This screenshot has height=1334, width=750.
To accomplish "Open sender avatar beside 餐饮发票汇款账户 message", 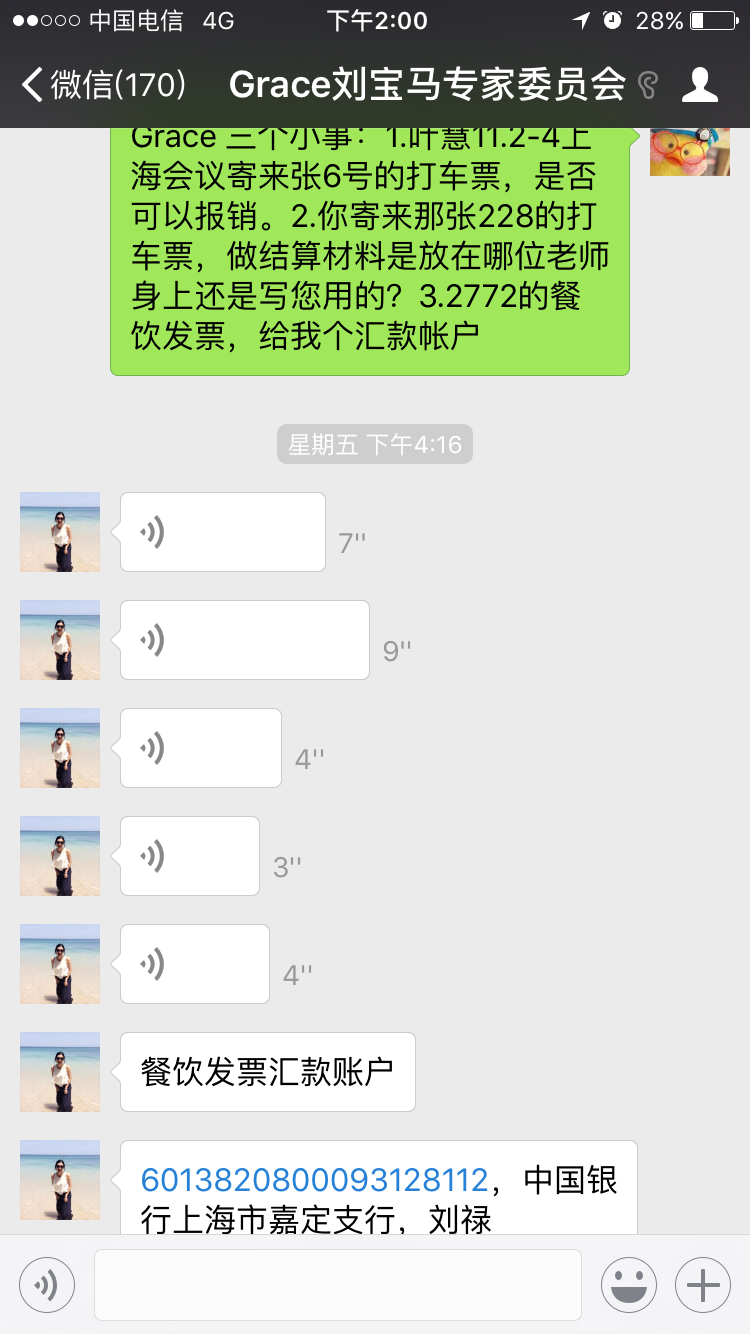I will 60,1072.
